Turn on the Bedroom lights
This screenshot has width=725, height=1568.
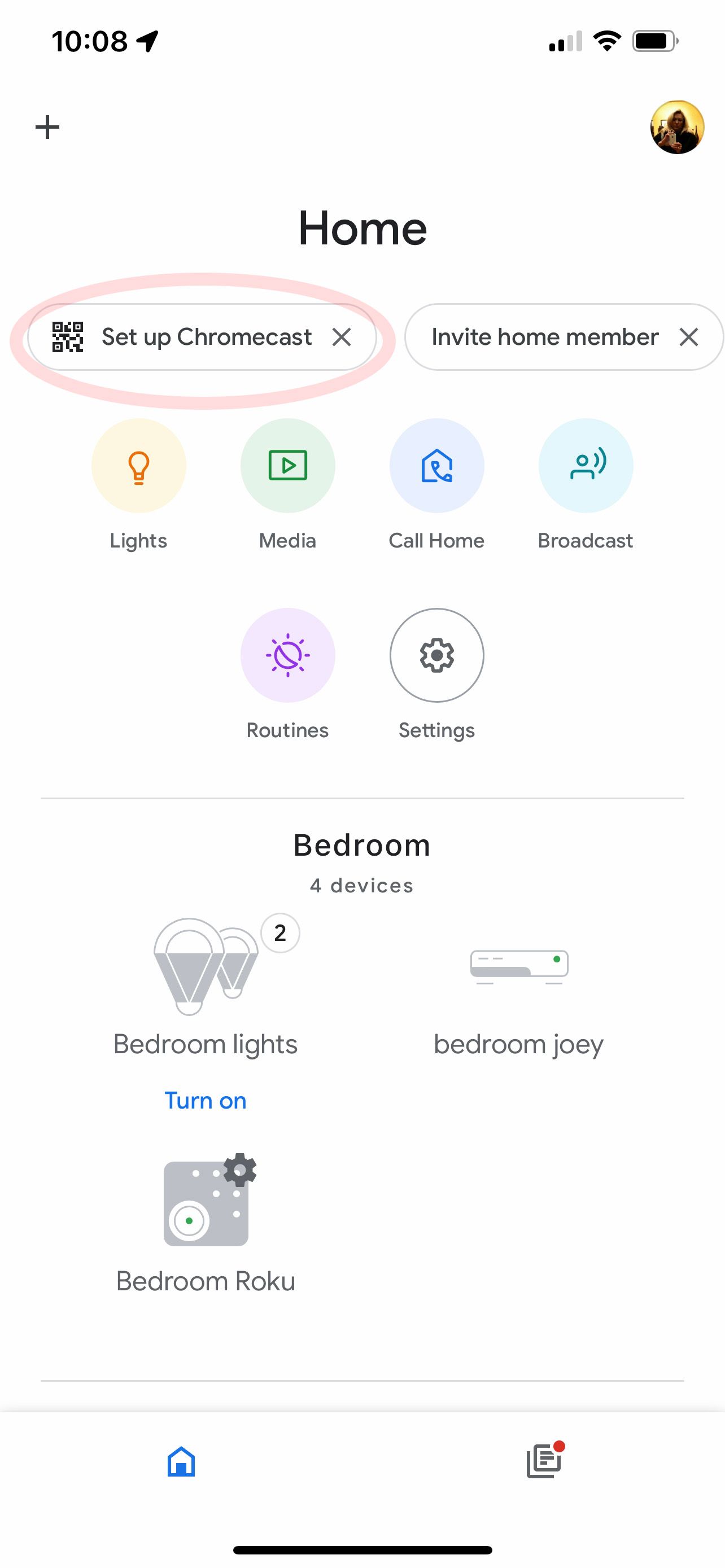tap(204, 1101)
